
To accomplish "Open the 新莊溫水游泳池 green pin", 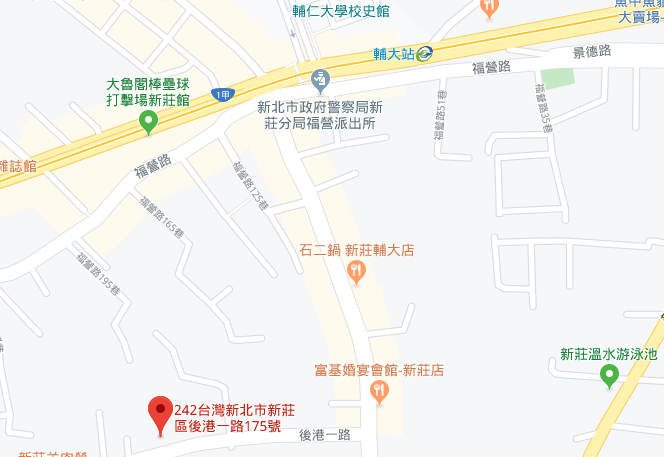I will tap(609, 375).
